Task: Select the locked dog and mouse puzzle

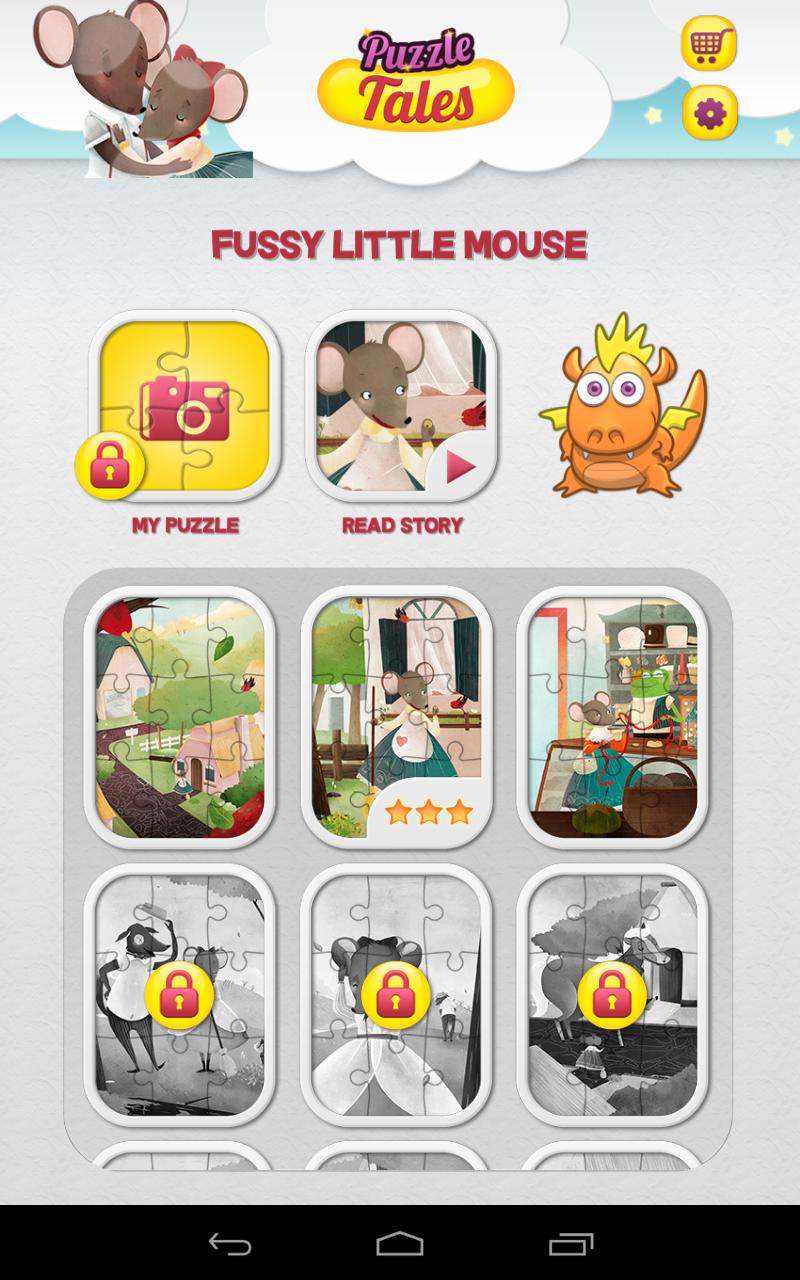Action: [x=180, y=995]
